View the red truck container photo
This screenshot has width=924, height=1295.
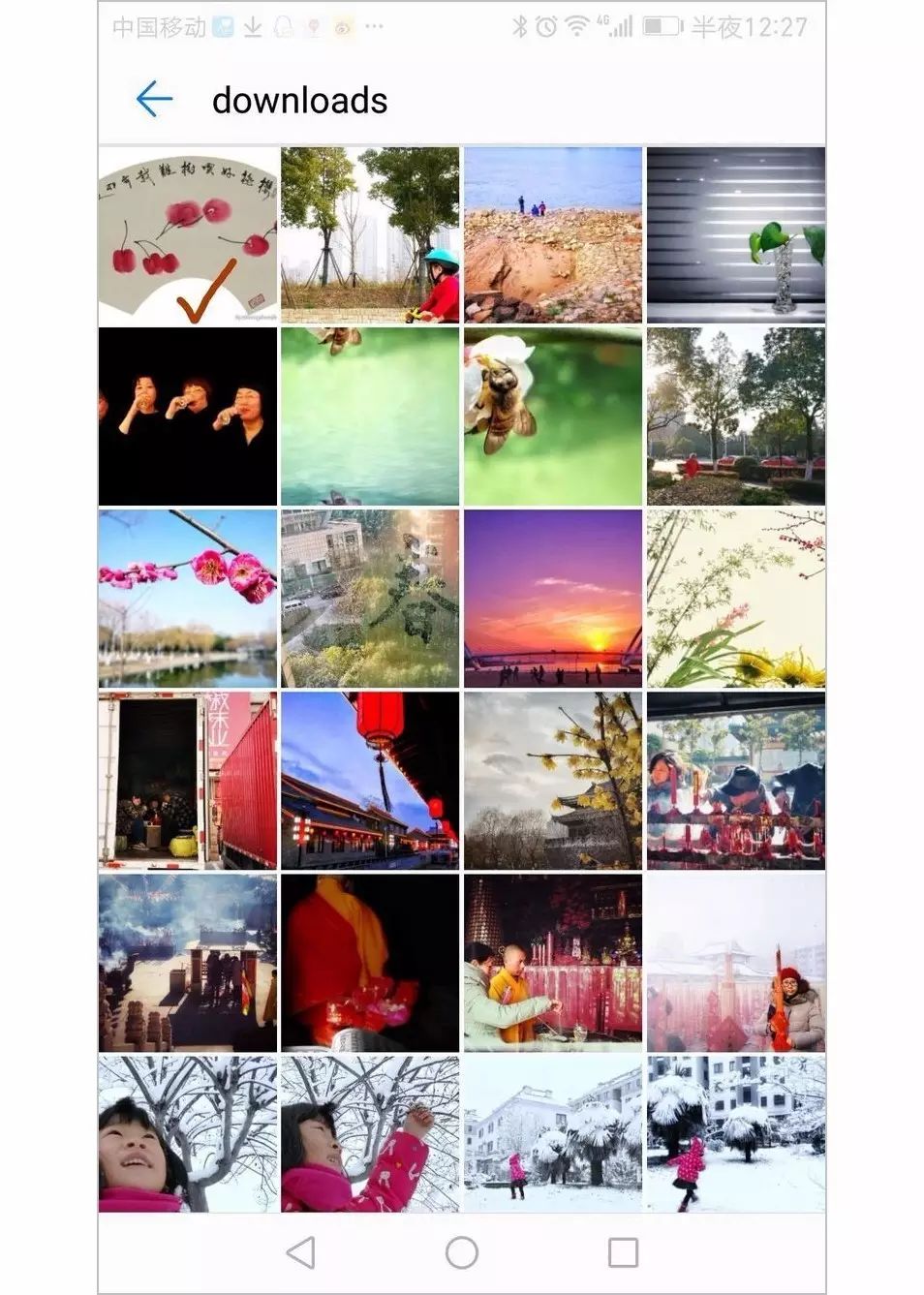(x=188, y=781)
